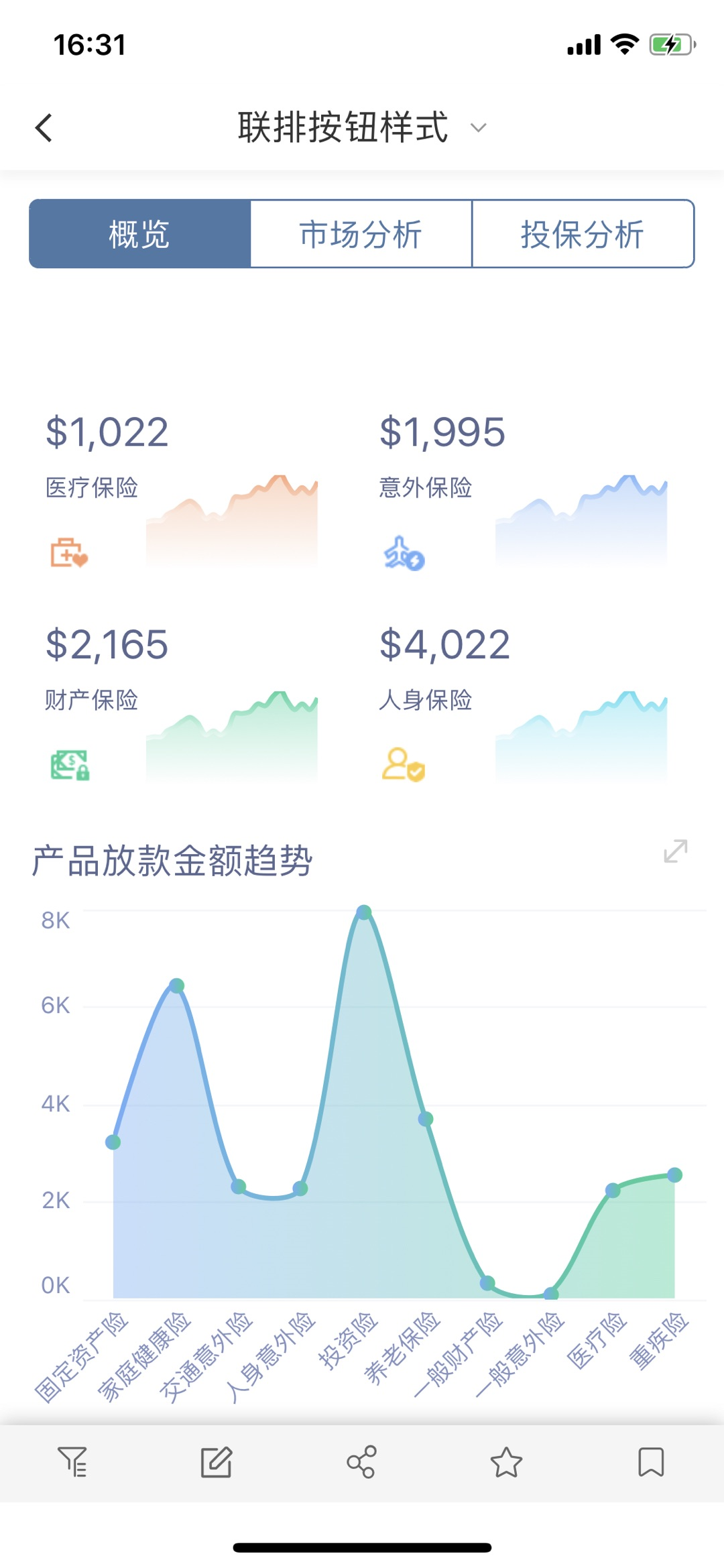Select the 概览 tab
Image resolution: width=724 pixels, height=1568 pixels.
point(139,234)
